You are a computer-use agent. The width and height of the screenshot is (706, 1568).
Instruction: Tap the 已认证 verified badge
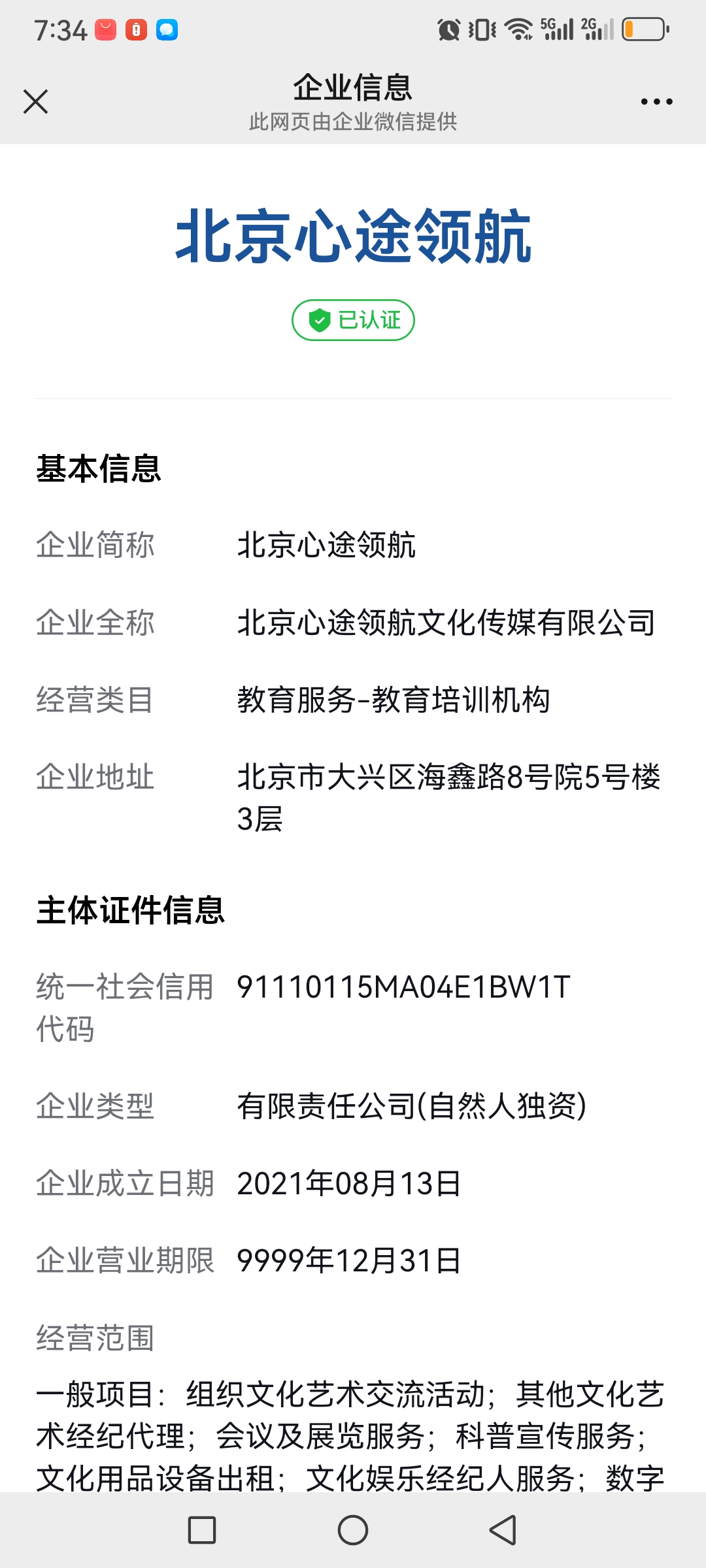point(353,320)
